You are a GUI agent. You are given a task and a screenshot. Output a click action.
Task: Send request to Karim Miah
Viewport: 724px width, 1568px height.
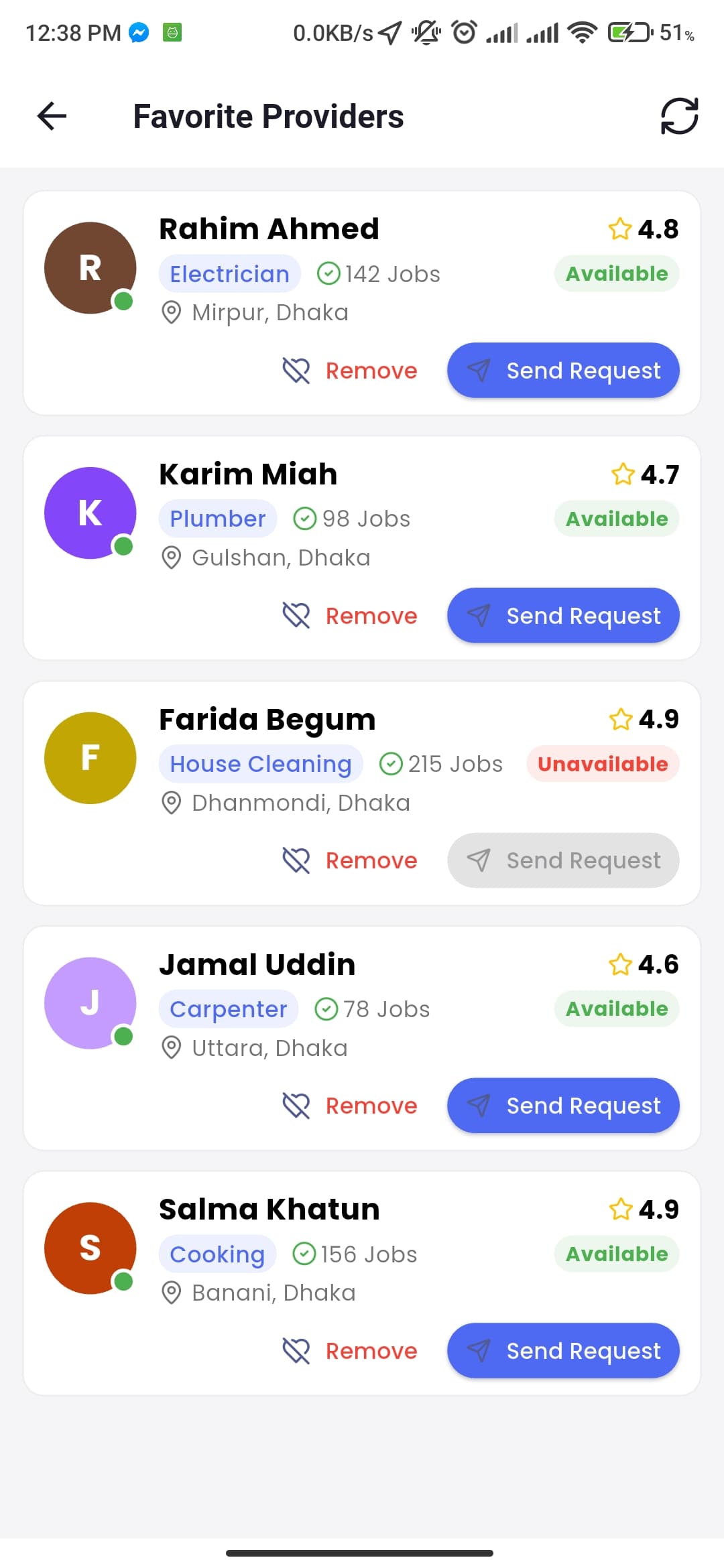(x=563, y=615)
